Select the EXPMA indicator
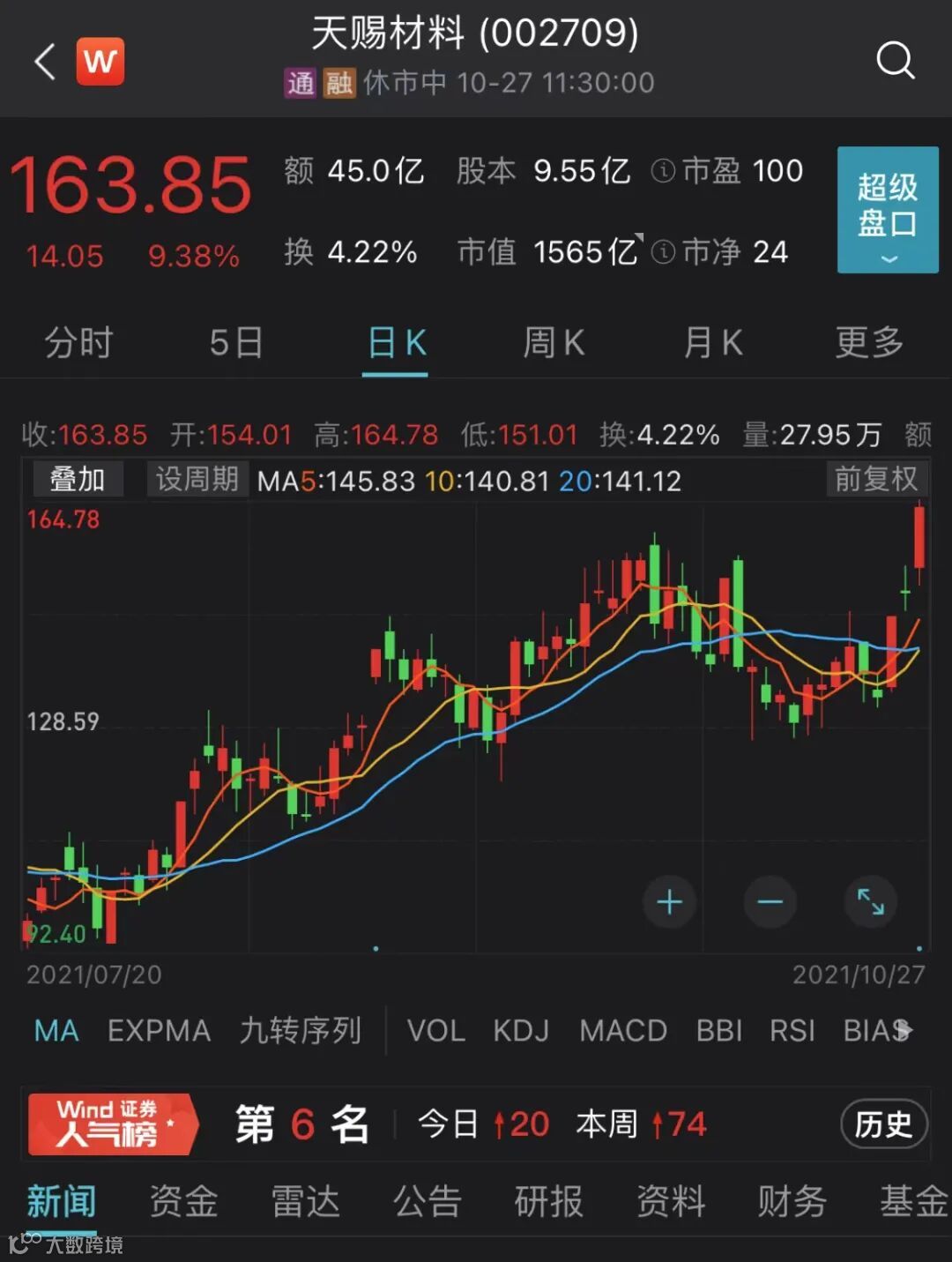This screenshot has height=1262, width=952. tap(159, 1030)
